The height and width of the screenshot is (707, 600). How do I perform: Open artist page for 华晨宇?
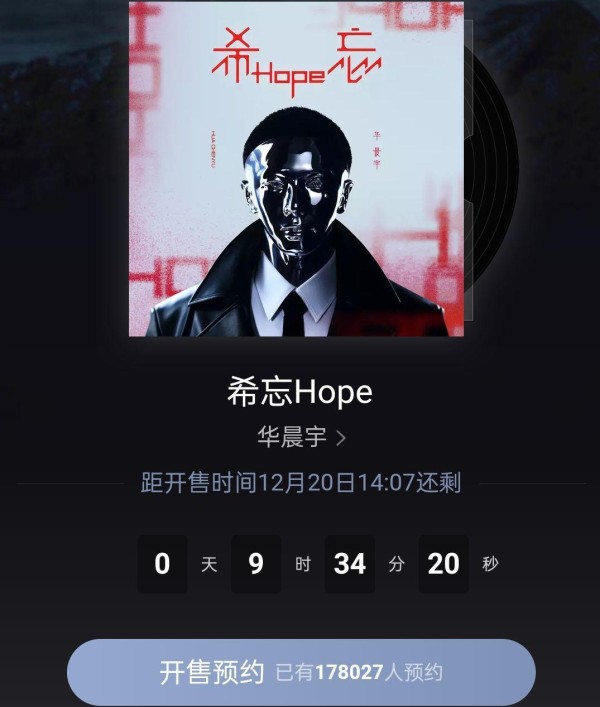coord(300,437)
